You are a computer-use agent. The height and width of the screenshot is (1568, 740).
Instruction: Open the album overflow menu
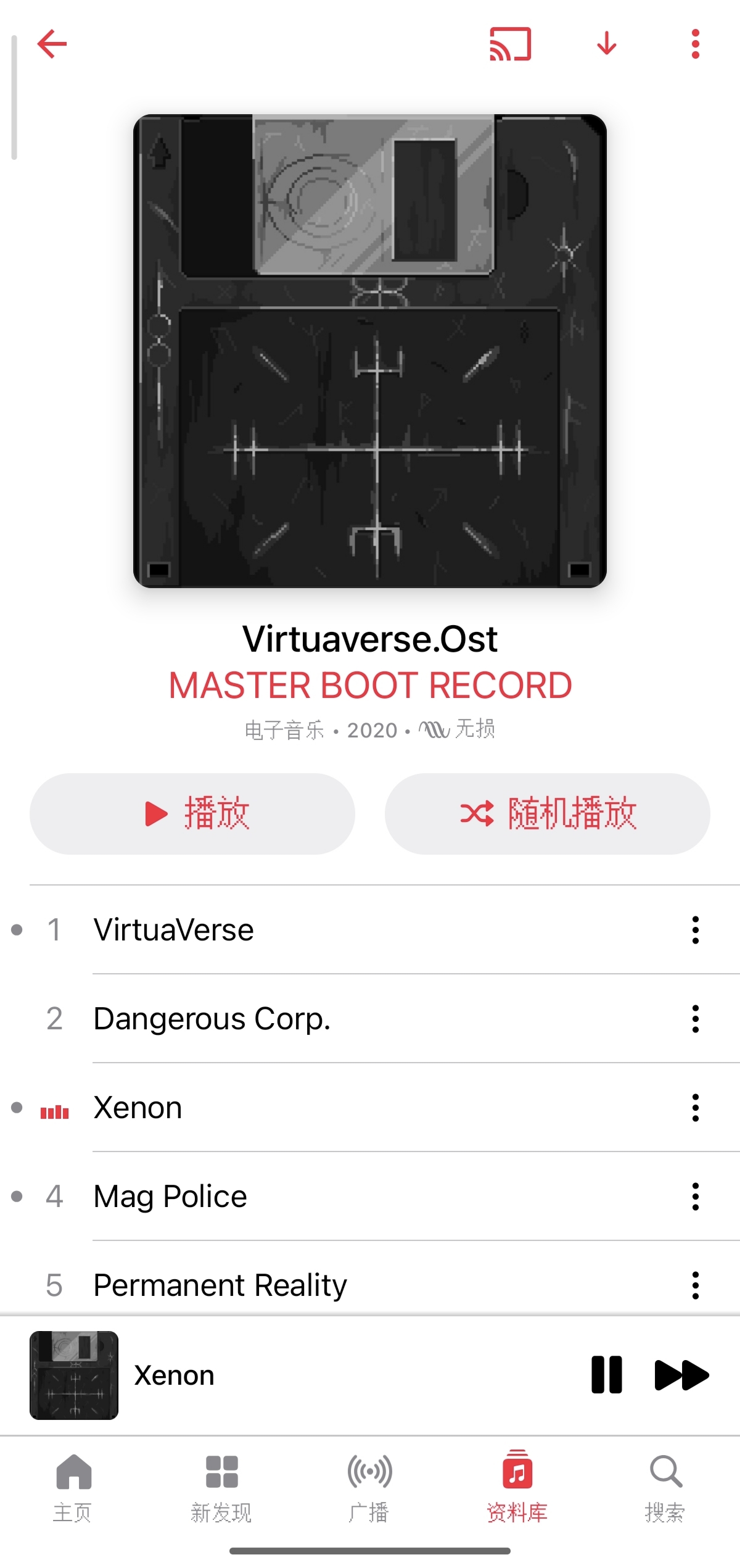[x=695, y=44]
